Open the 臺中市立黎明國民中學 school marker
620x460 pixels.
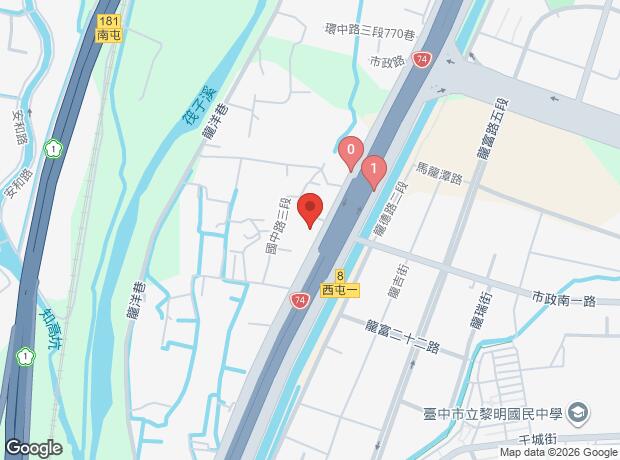point(577,412)
